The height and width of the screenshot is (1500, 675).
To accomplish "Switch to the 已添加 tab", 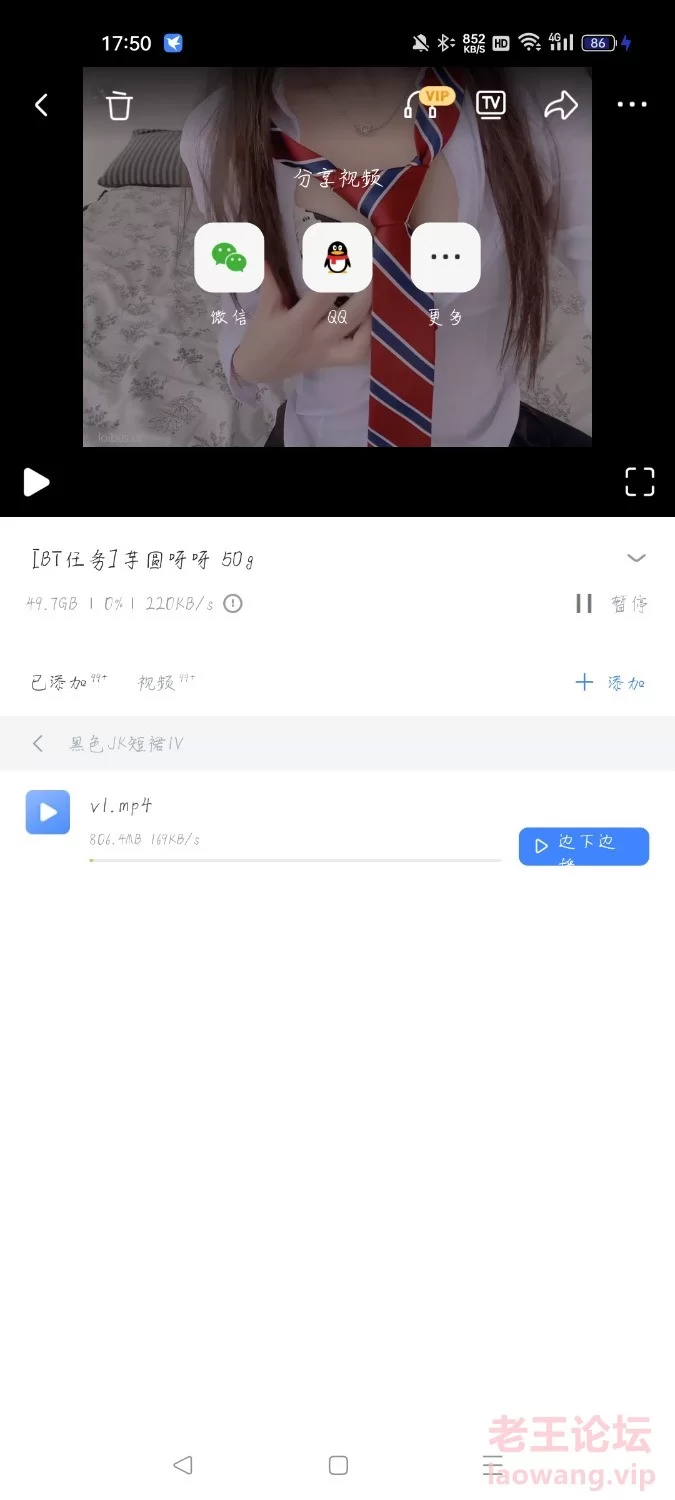I will pos(60,683).
